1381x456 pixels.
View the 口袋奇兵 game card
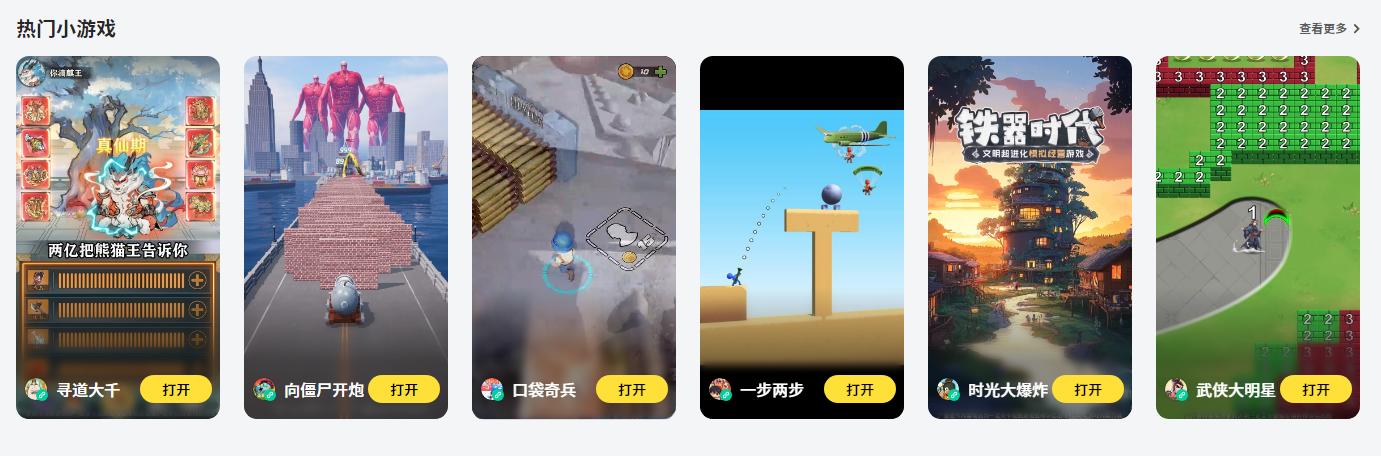[x=574, y=220]
